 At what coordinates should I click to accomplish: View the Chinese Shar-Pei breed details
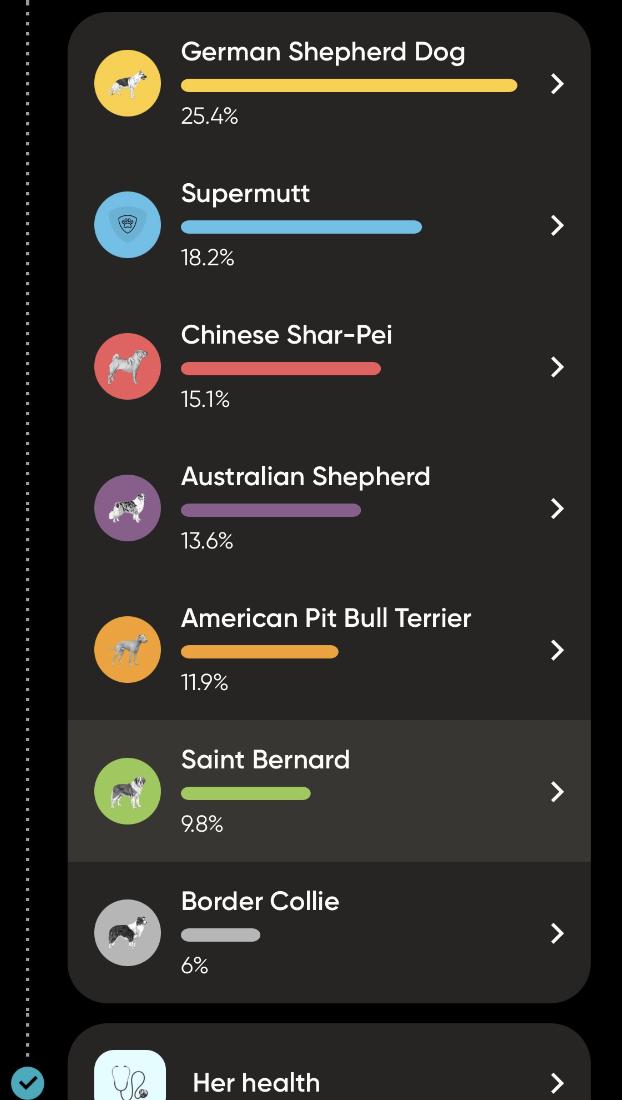click(329, 367)
